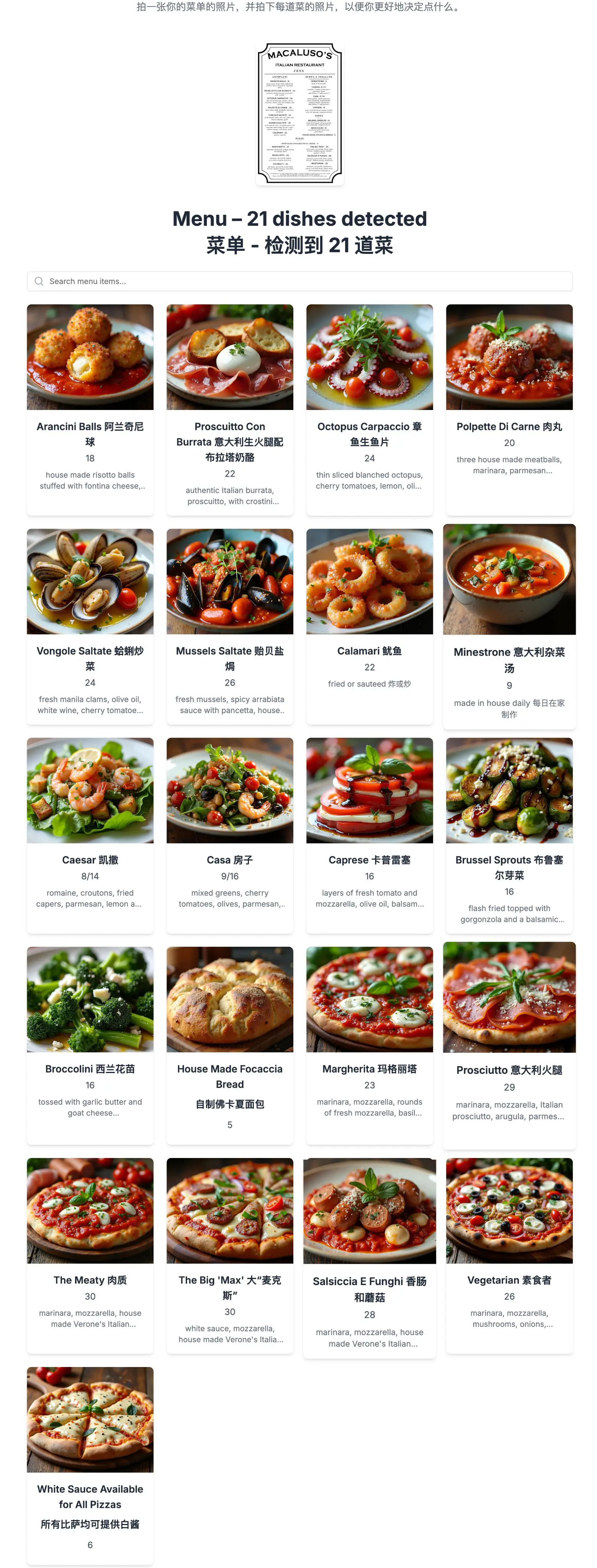View the Octopus Carpaccio dish
Image resolution: width=597 pixels, height=1568 pixels.
point(369,409)
